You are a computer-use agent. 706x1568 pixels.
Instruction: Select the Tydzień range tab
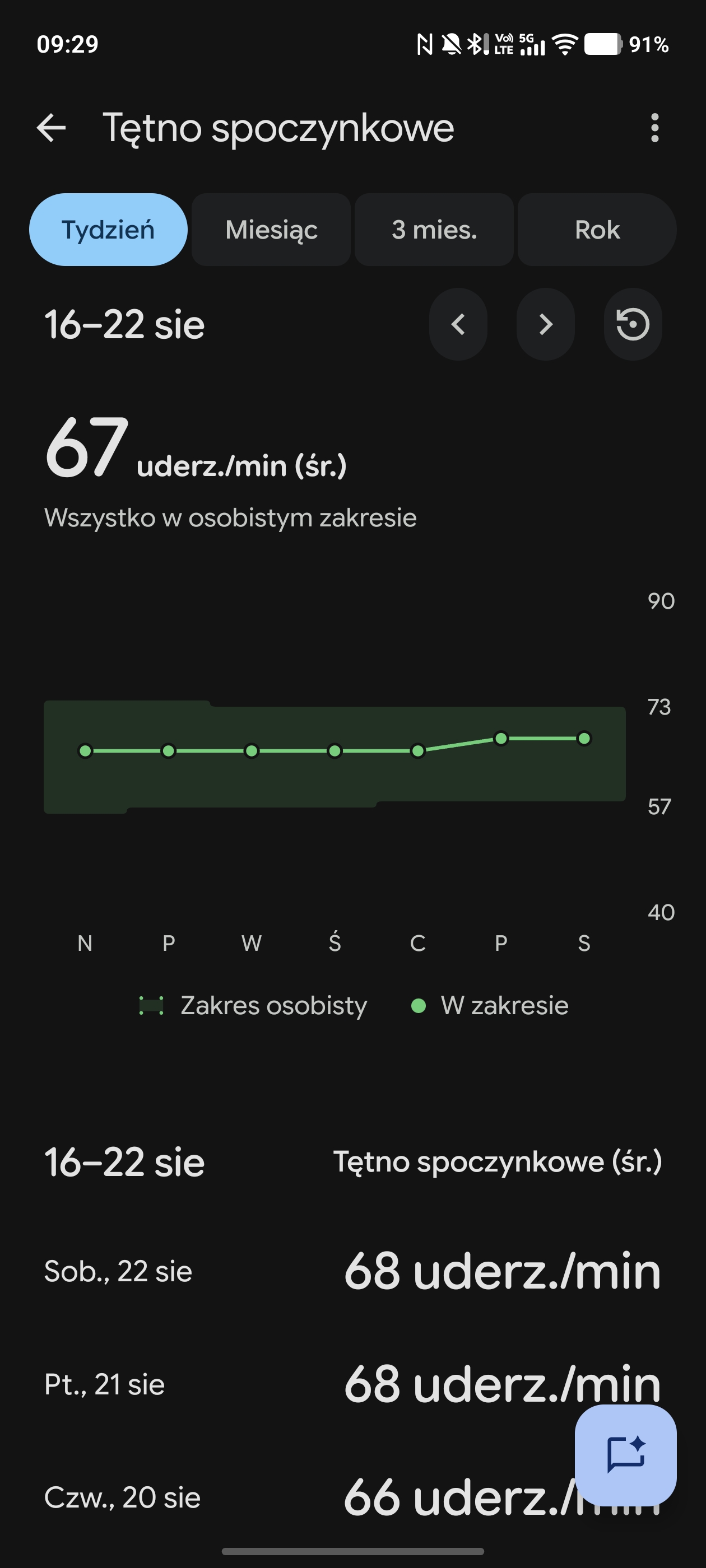pos(109,230)
